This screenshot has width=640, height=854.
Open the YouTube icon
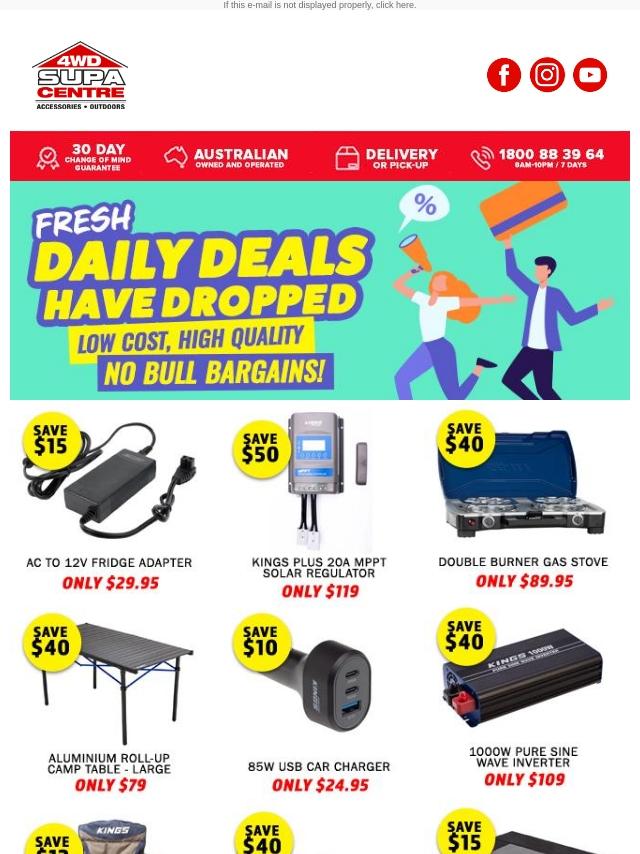590,75
